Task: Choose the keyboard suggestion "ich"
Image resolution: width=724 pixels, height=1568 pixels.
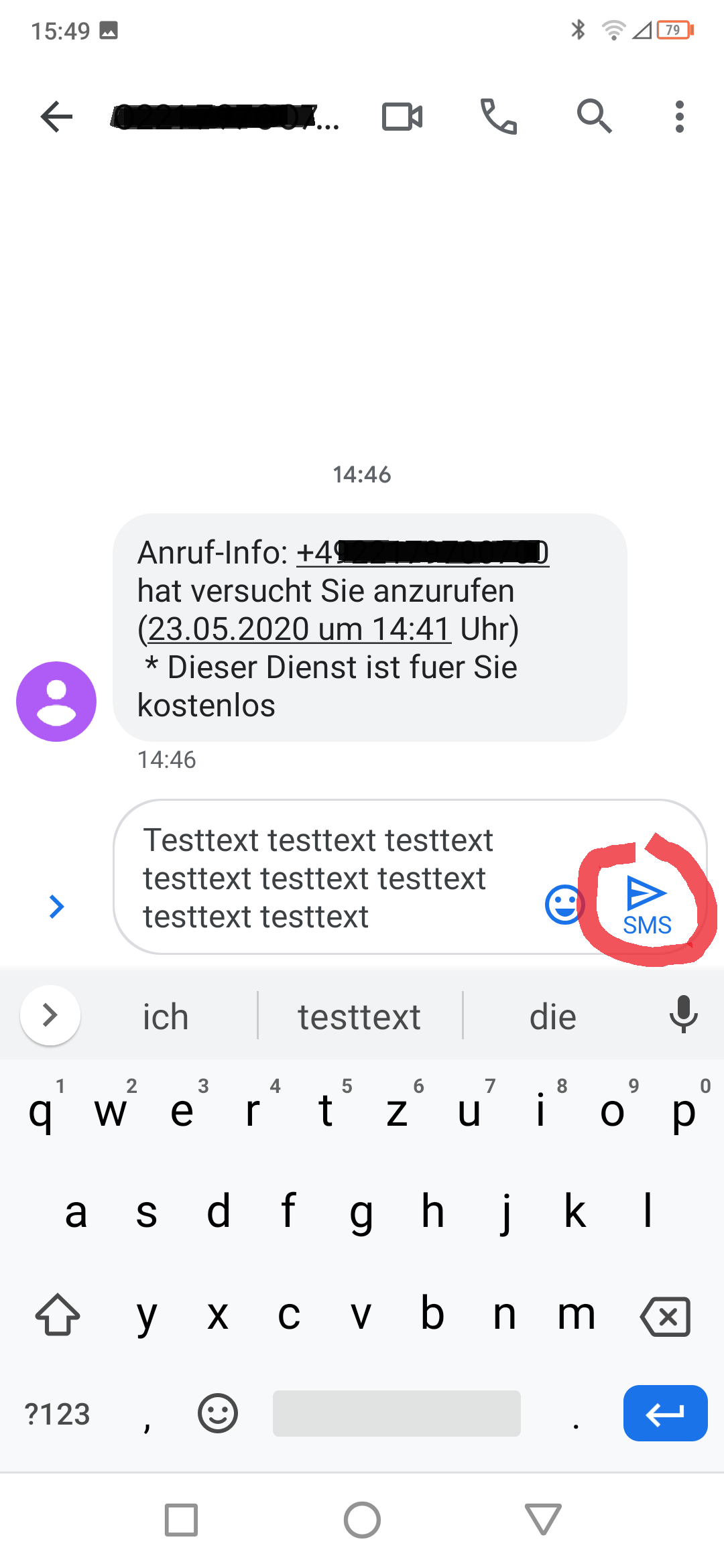Action: [x=166, y=1017]
